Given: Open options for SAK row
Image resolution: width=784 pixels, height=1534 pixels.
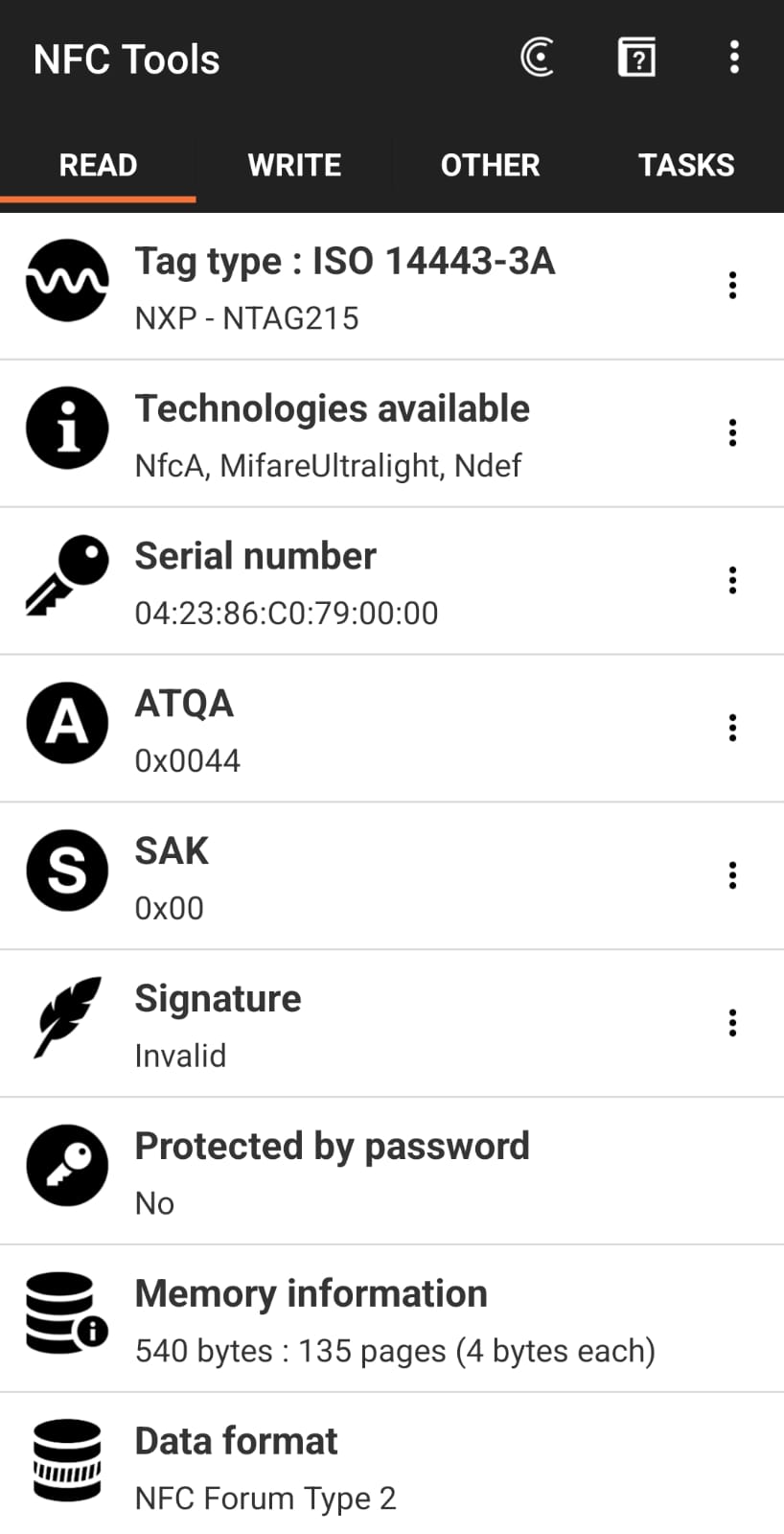Looking at the screenshot, I should pos(732,876).
